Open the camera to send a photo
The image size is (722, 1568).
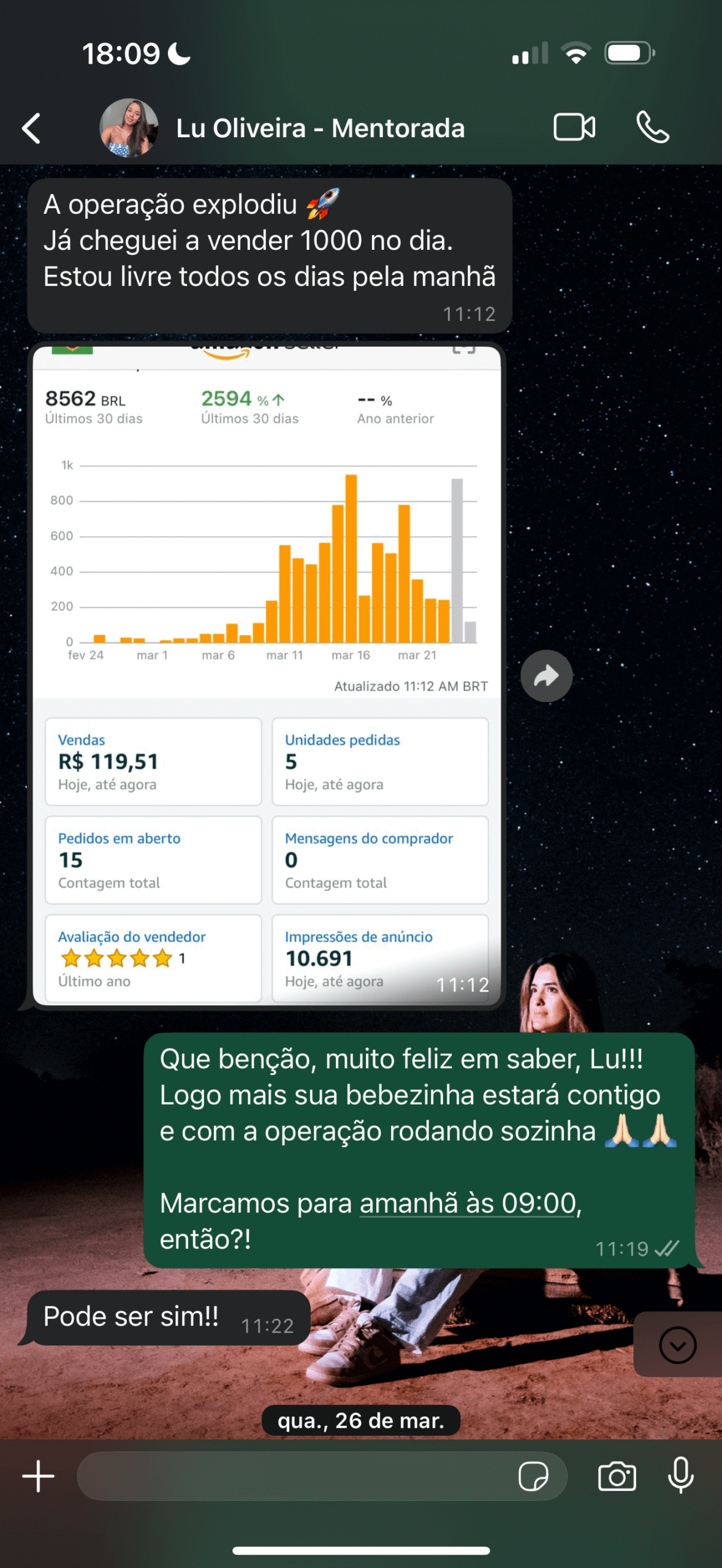click(x=617, y=1477)
